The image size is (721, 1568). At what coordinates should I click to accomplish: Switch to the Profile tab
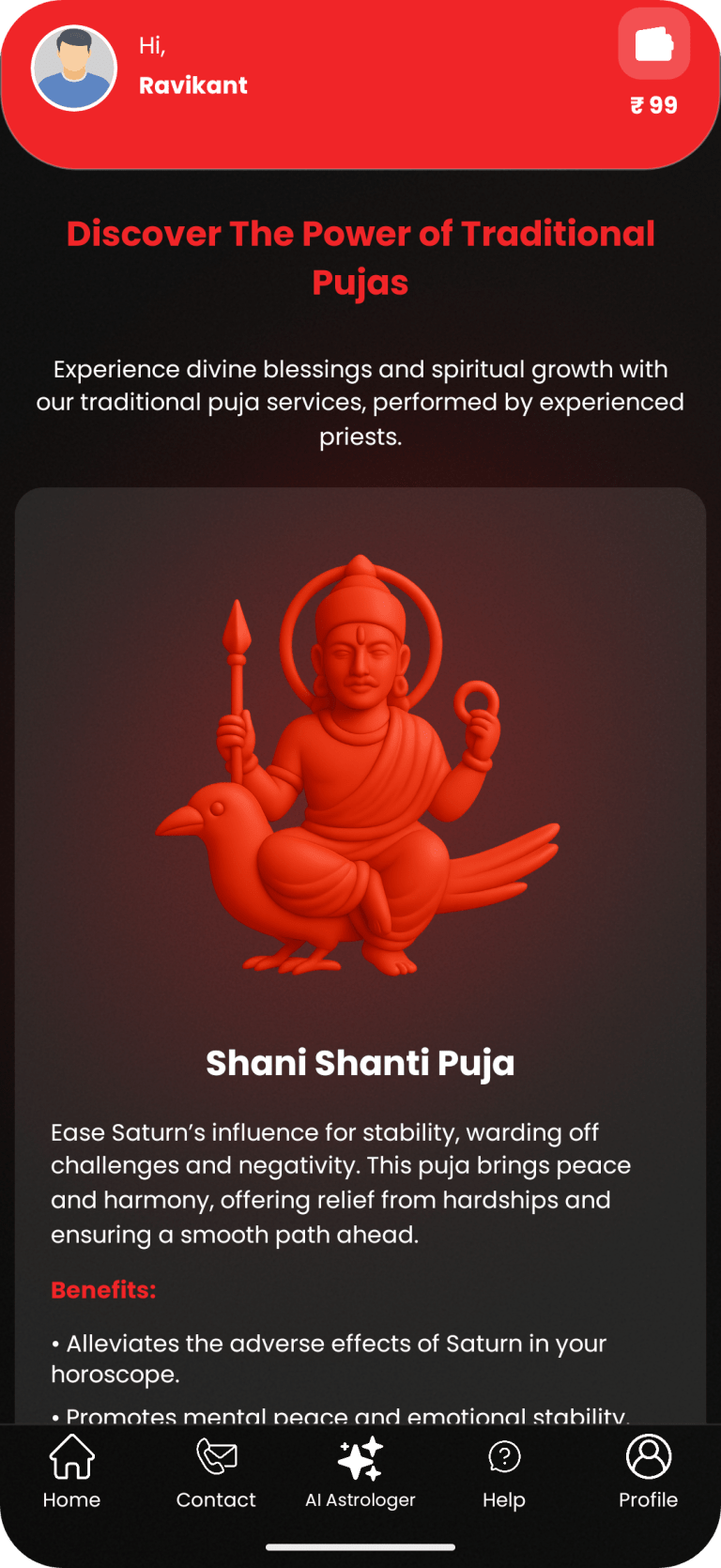648,1471
